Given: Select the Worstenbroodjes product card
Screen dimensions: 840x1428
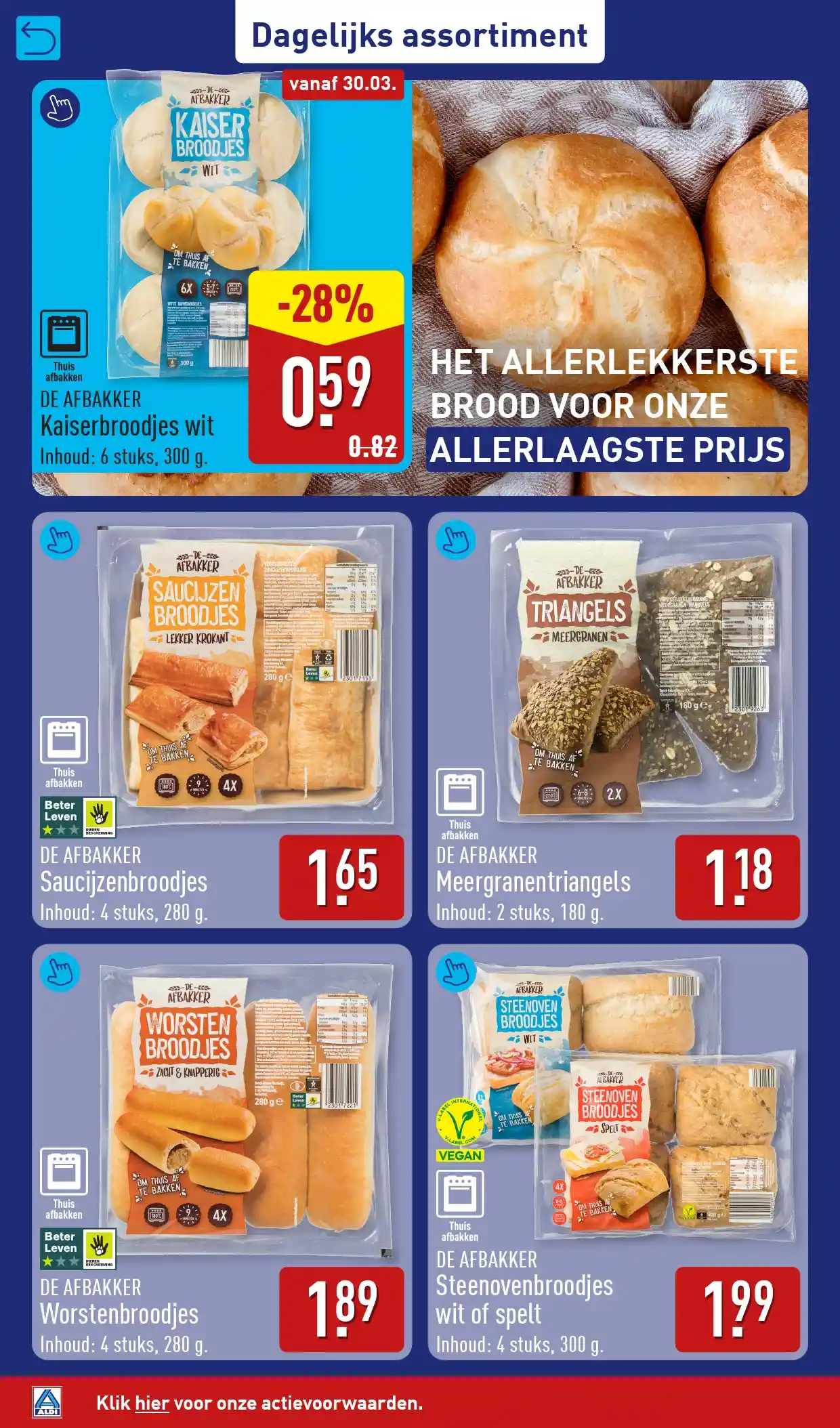Looking at the screenshot, I should pos(221,1152).
